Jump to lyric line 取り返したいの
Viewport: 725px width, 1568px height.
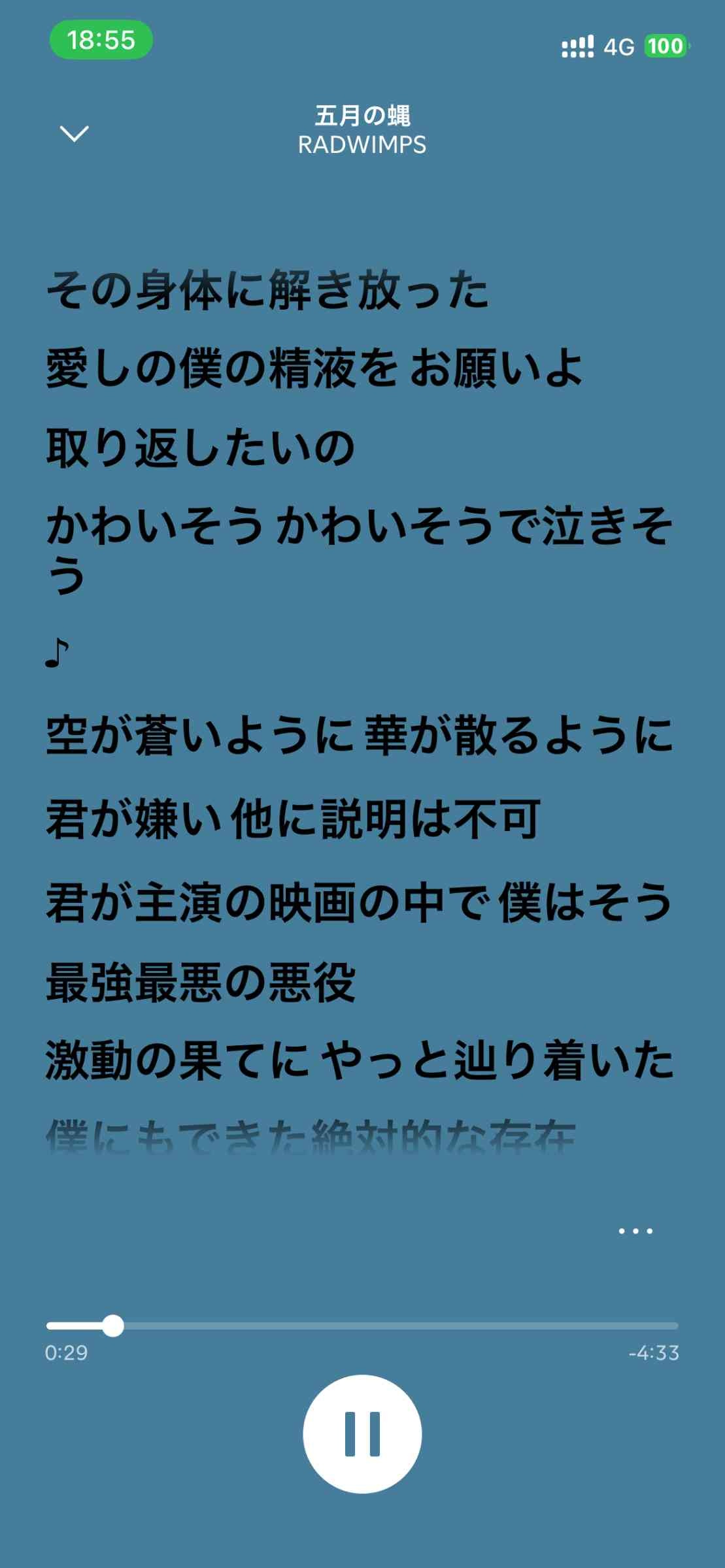(x=201, y=448)
